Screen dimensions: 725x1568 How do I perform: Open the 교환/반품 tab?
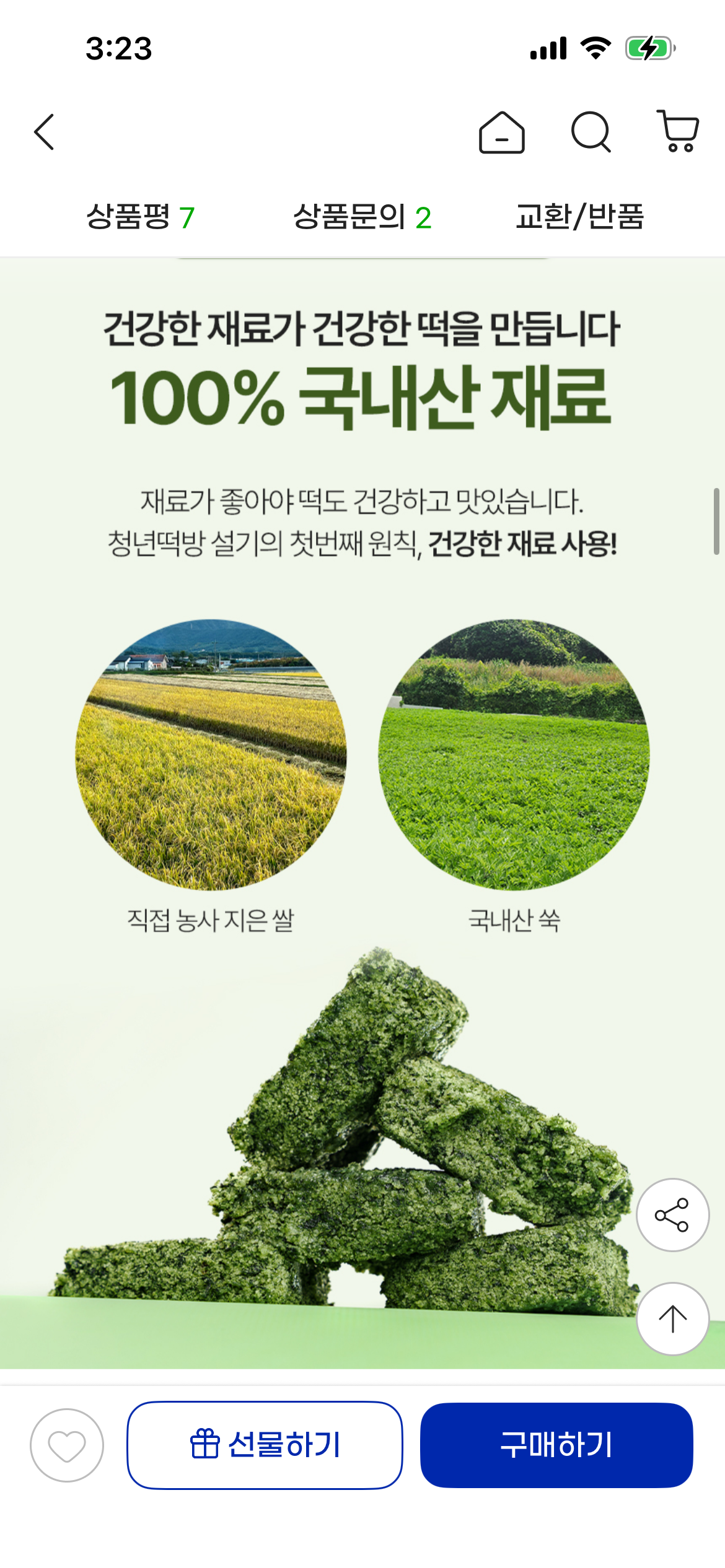tap(580, 217)
